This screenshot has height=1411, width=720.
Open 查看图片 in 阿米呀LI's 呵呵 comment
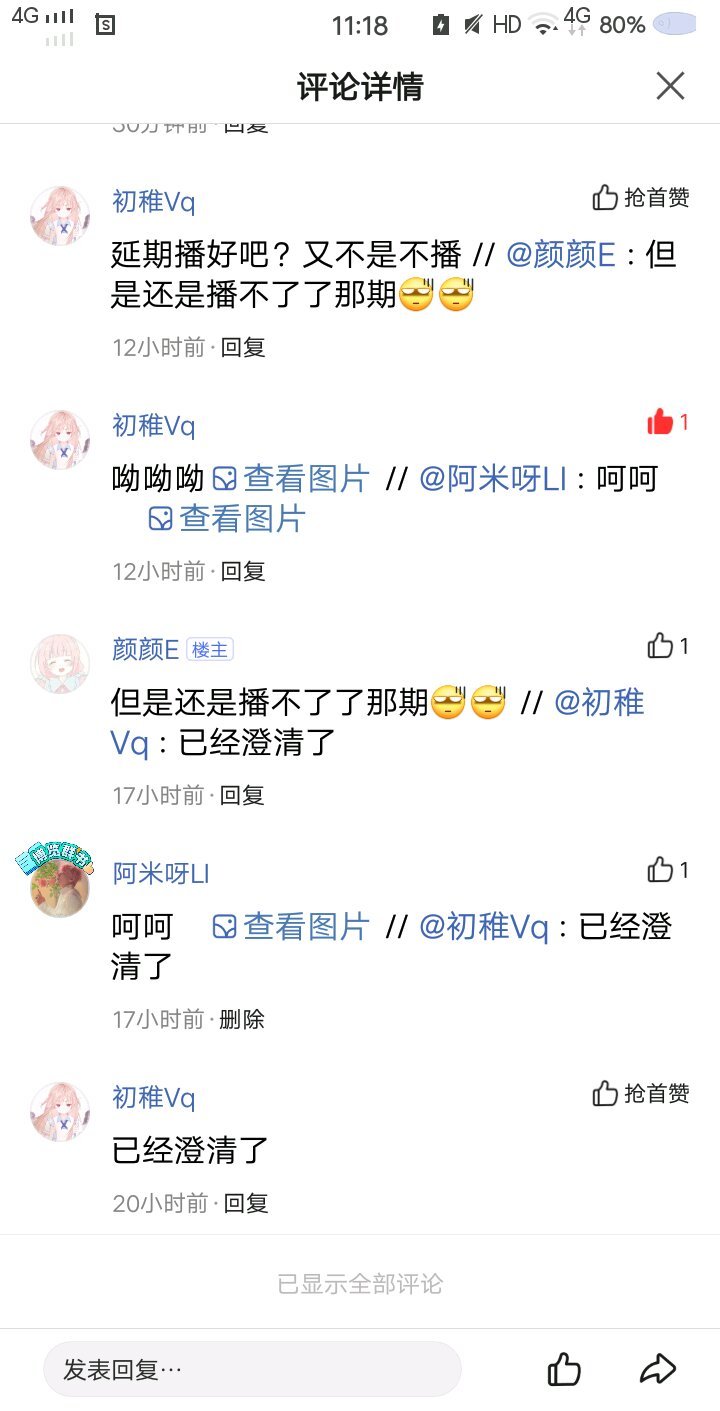pyautogui.click(x=292, y=927)
